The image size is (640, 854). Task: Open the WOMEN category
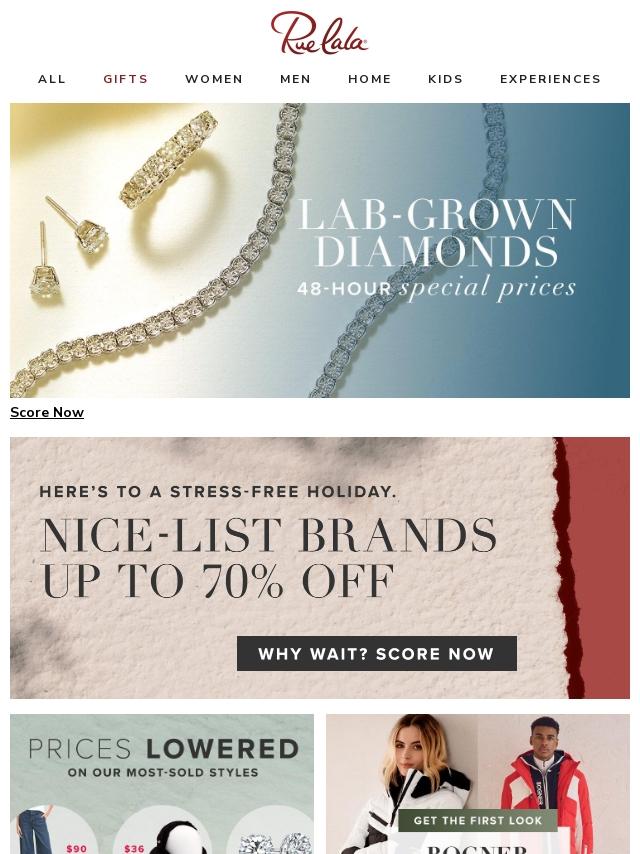[214, 79]
